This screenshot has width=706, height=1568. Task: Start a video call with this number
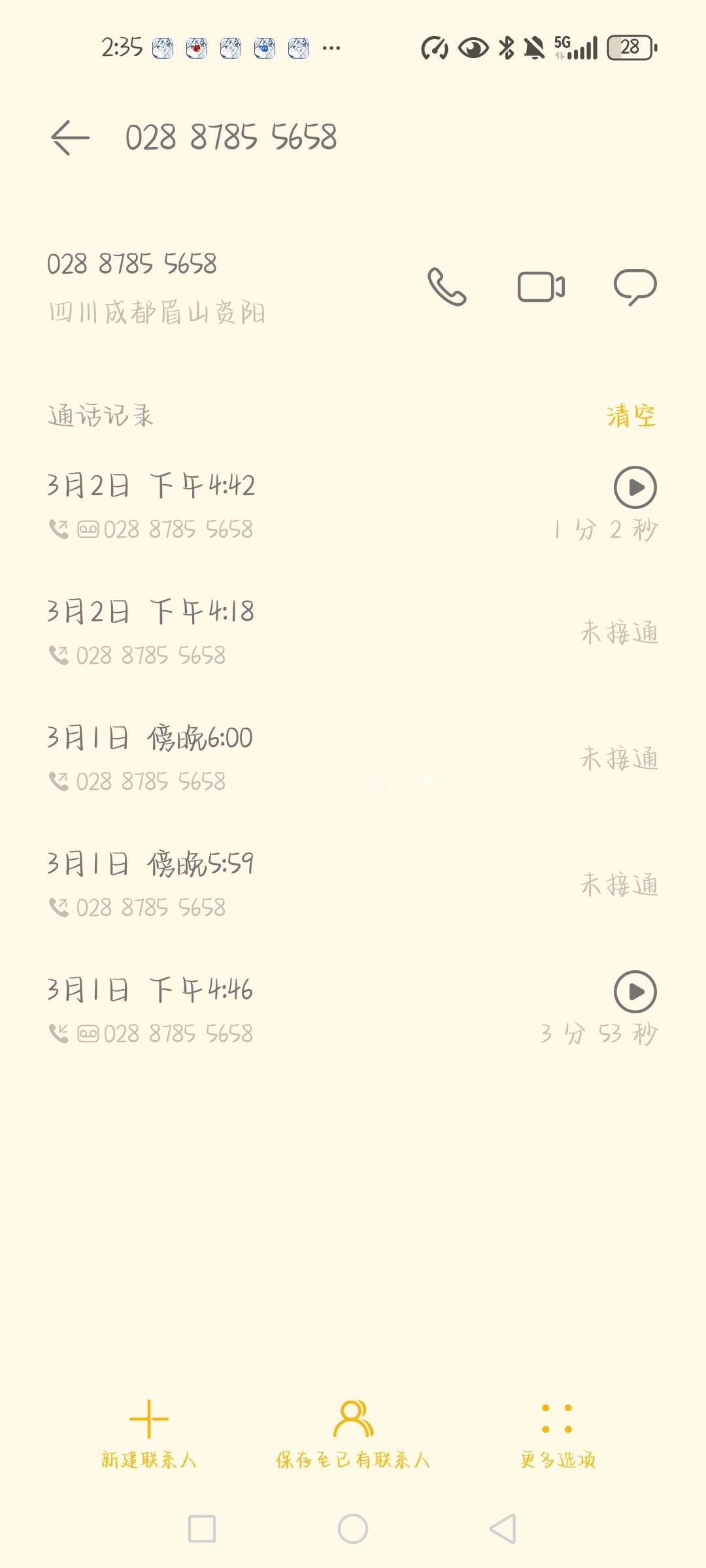pos(541,287)
